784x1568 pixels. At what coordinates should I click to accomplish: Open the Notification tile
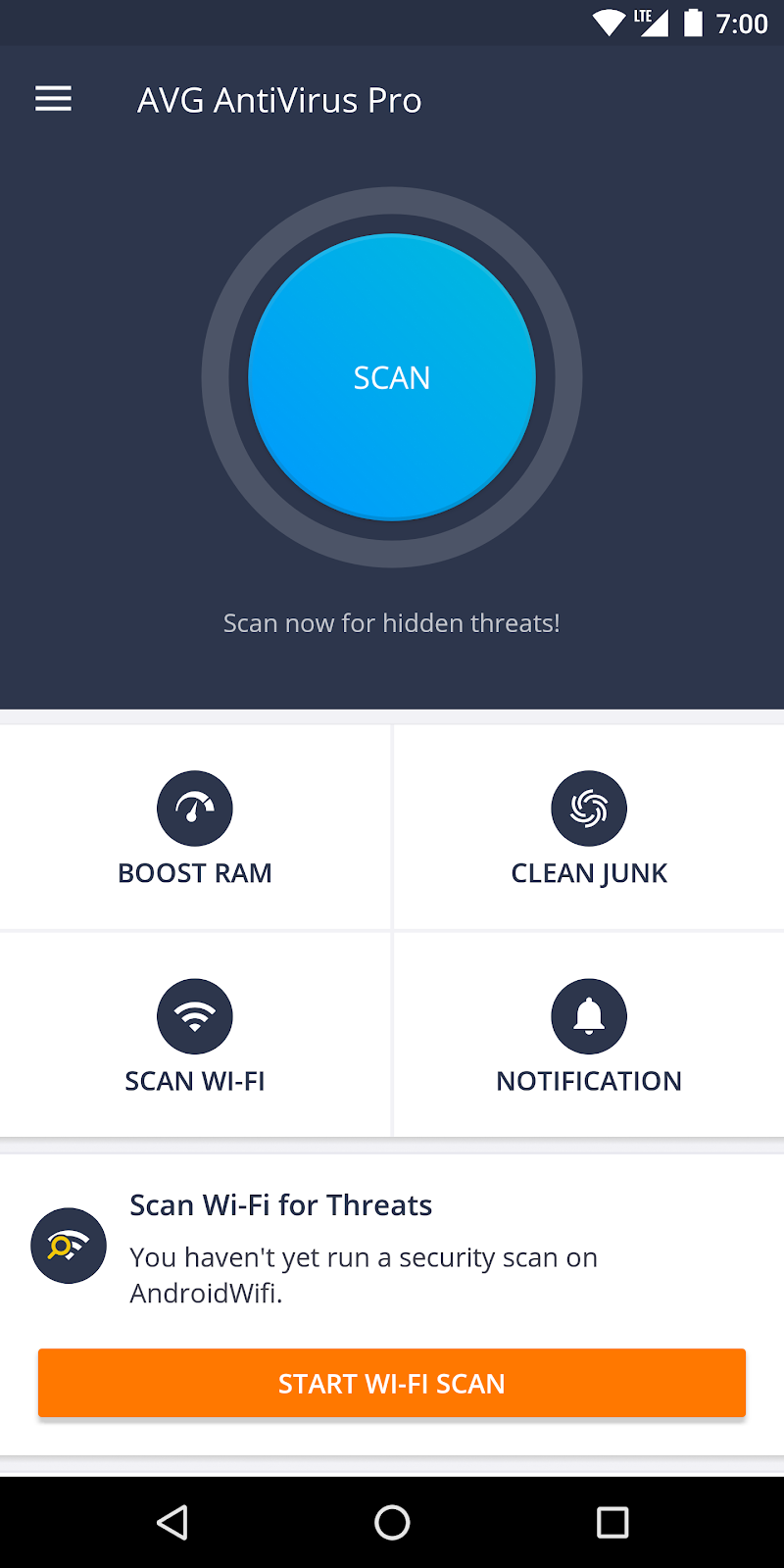(x=589, y=1037)
